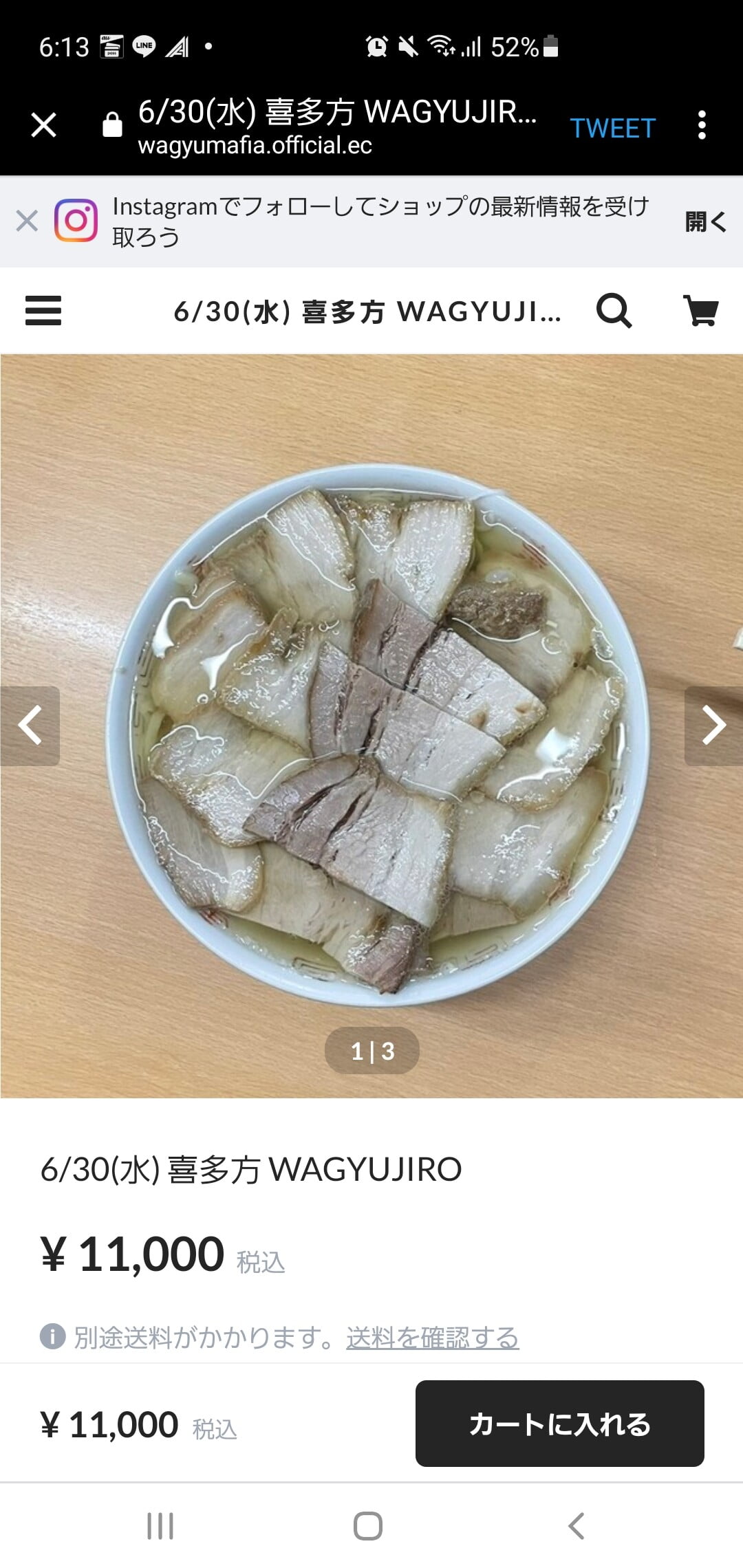
Task: Show the previous product image
Action: [30, 726]
